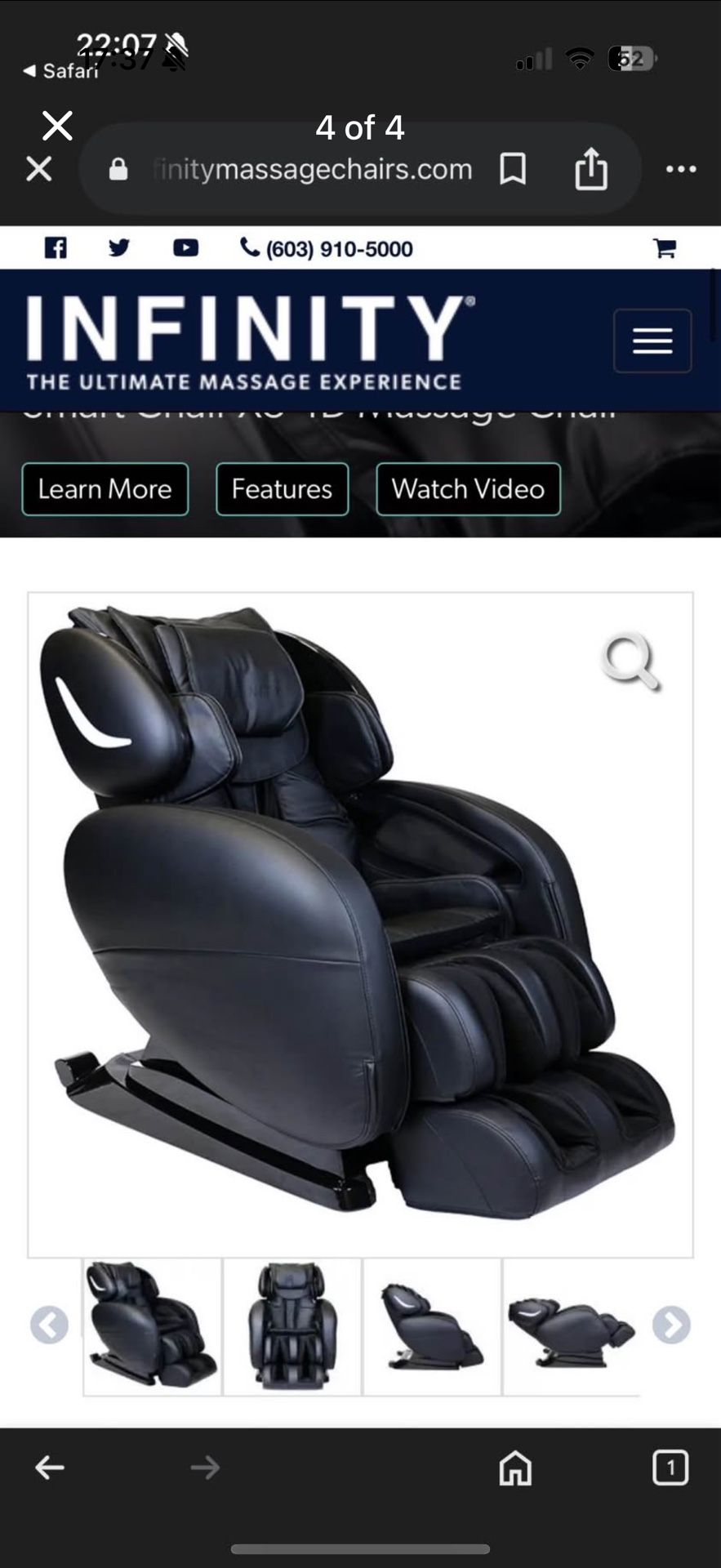Show next product thumbnails
The width and height of the screenshot is (721, 1568).
tap(671, 1325)
